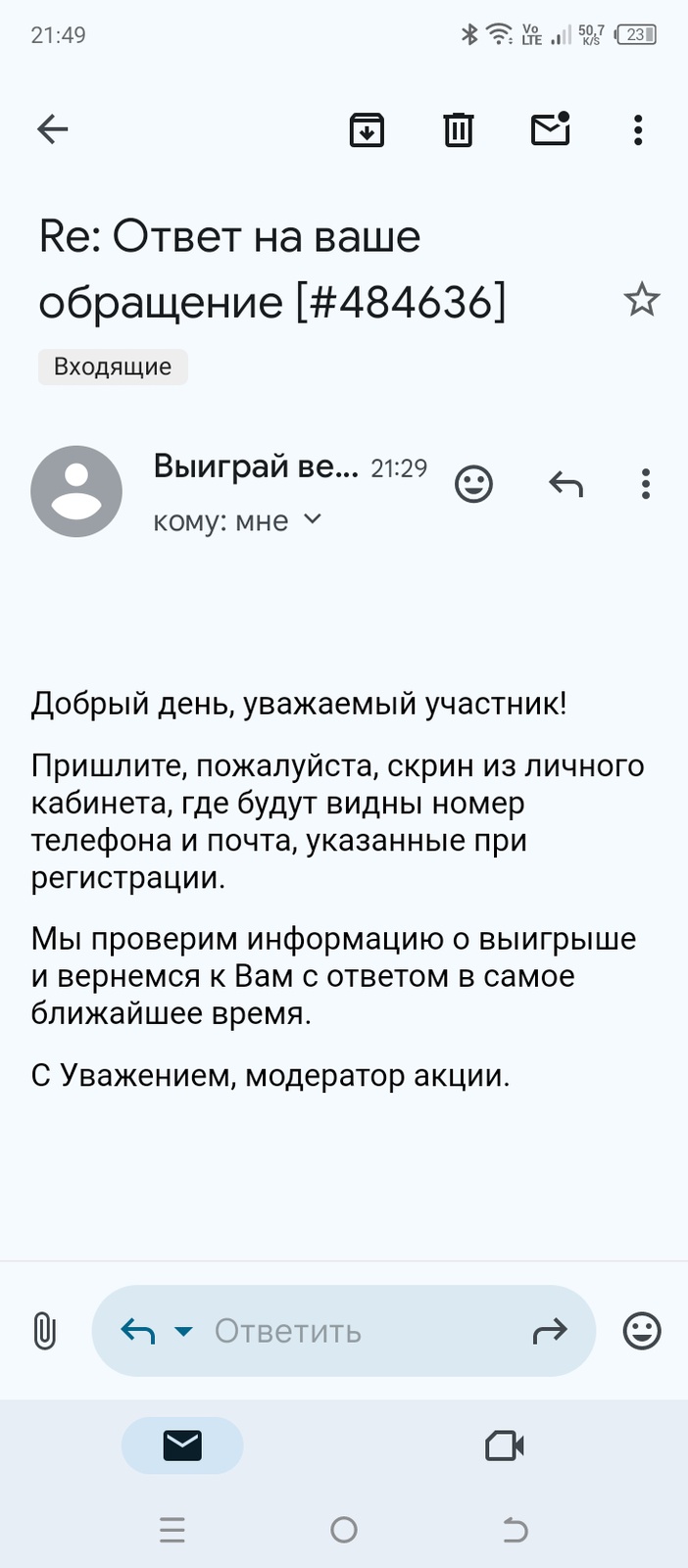Attach a file with the paperclip
The height and width of the screenshot is (1568, 688).
(x=44, y=1331)
